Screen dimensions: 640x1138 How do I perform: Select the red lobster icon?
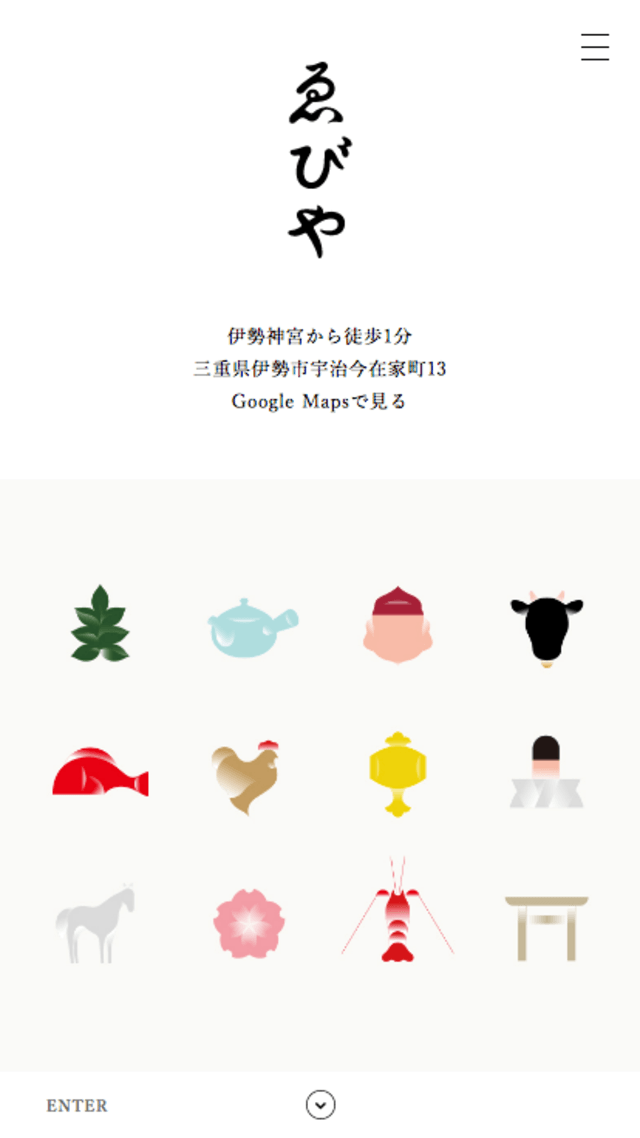[397, 912]
